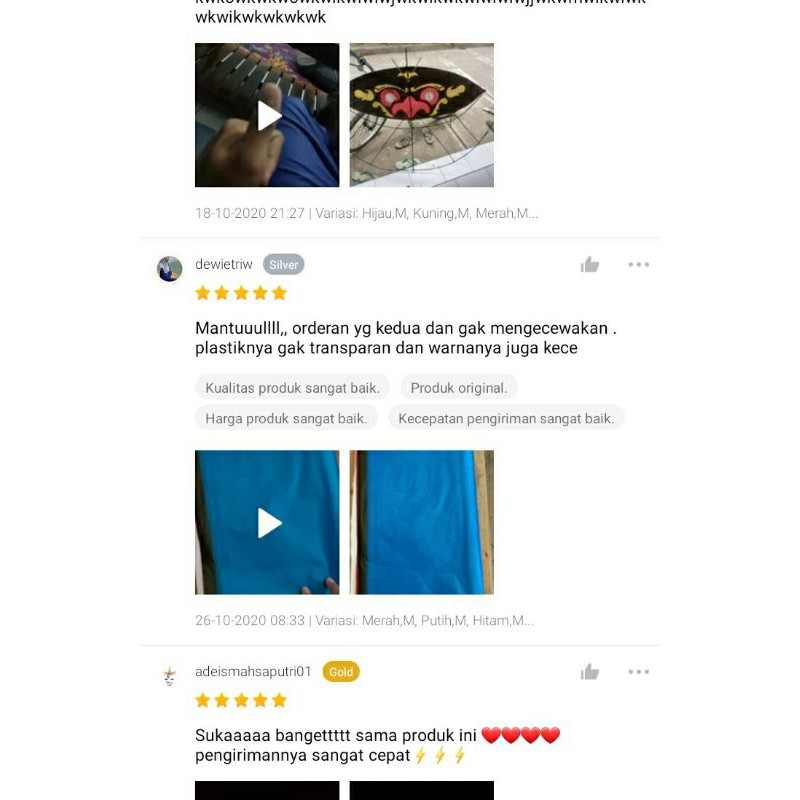Open dewietriw's profile avatar

[169, 268]
